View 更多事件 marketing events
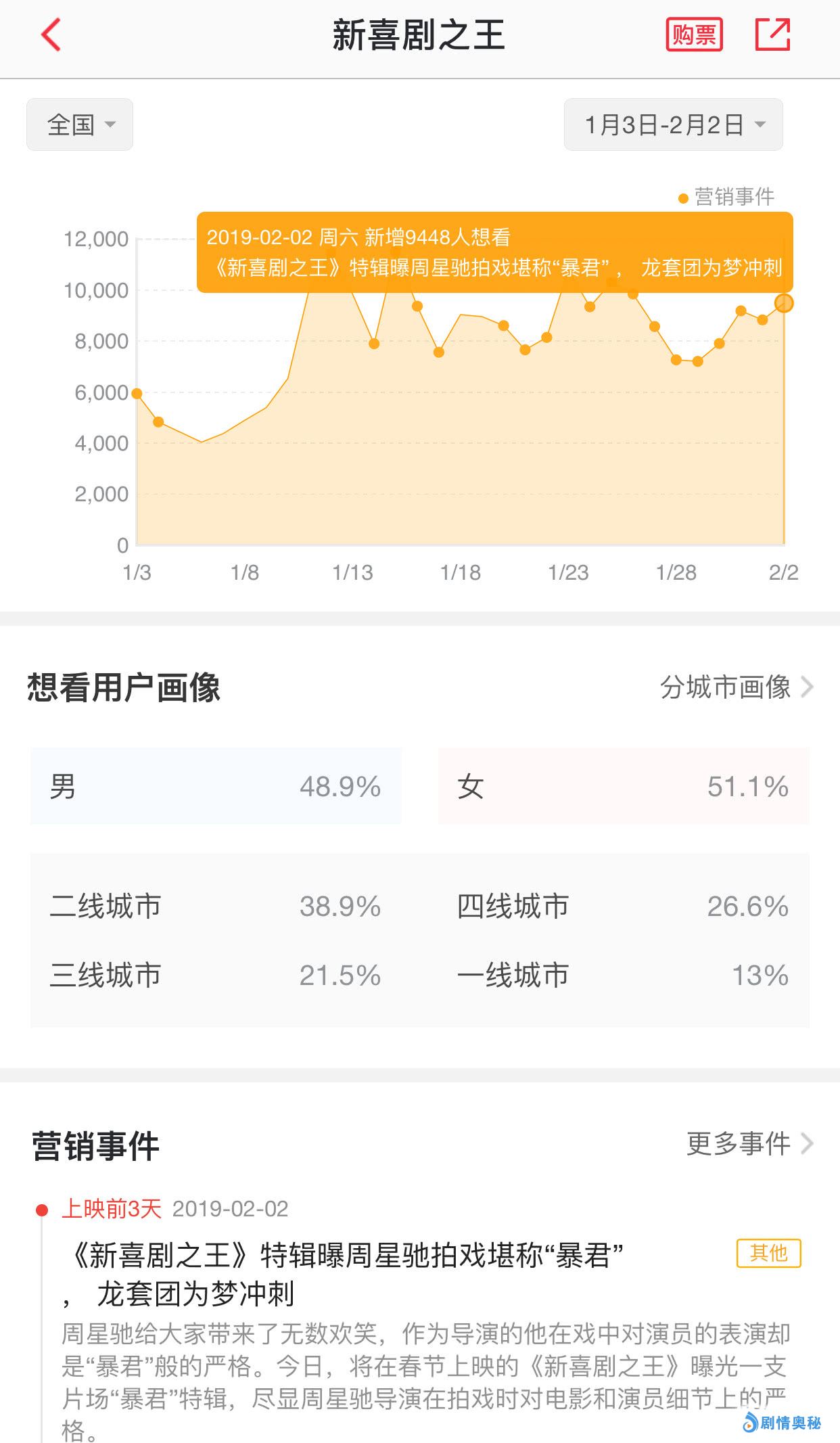Screen dimensions: 840x1443 click(748, 1144)
